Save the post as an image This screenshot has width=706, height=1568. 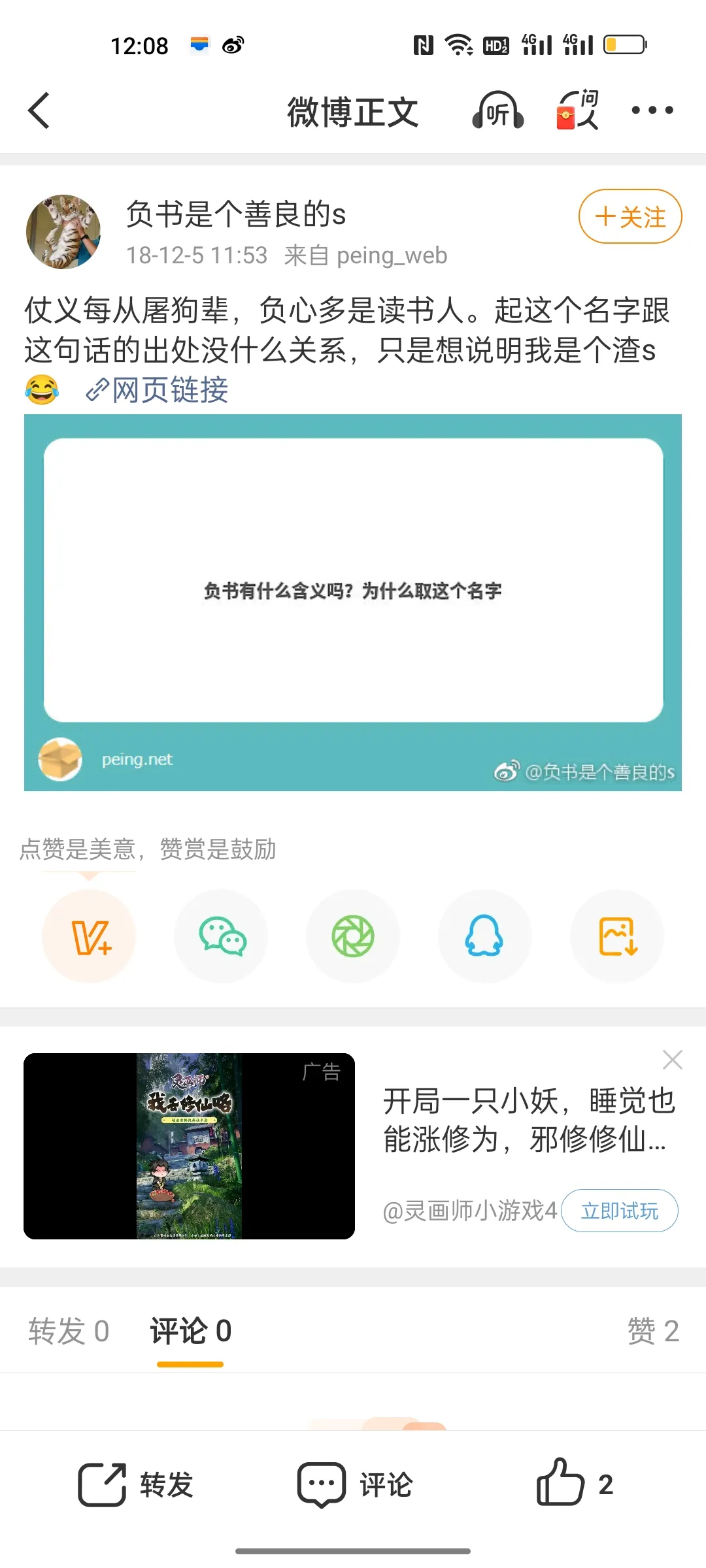617,936
